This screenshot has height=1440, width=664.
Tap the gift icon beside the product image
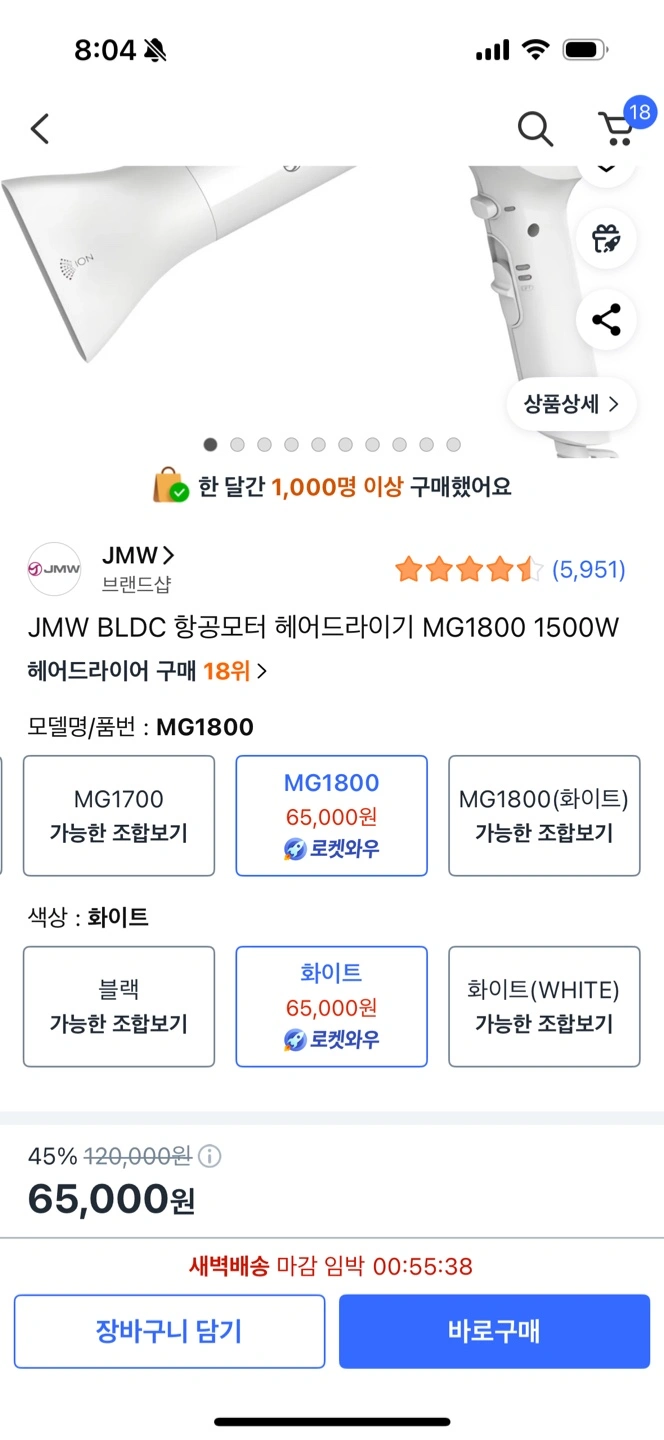pos(606,238)
